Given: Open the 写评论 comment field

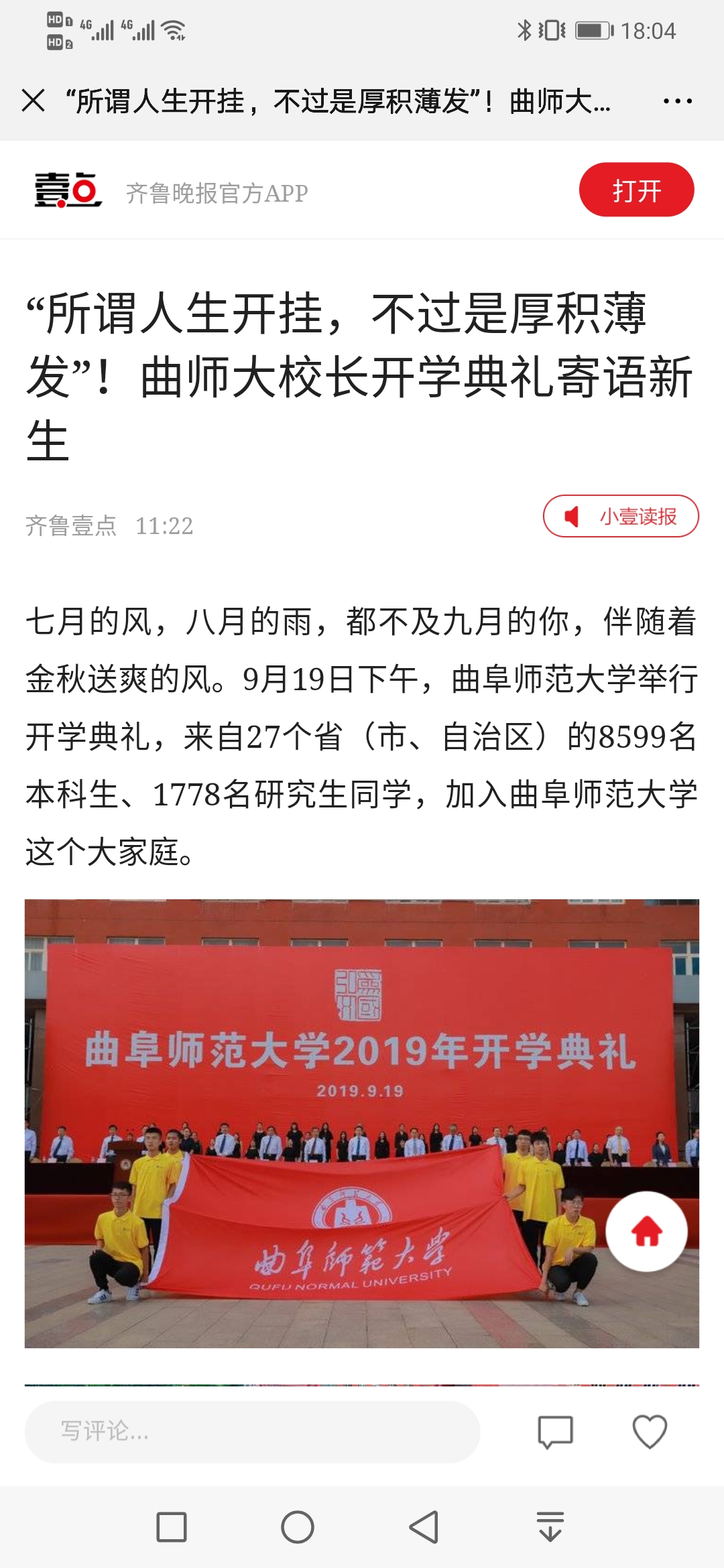Looking at the screenshot, I should (252, 1431).
